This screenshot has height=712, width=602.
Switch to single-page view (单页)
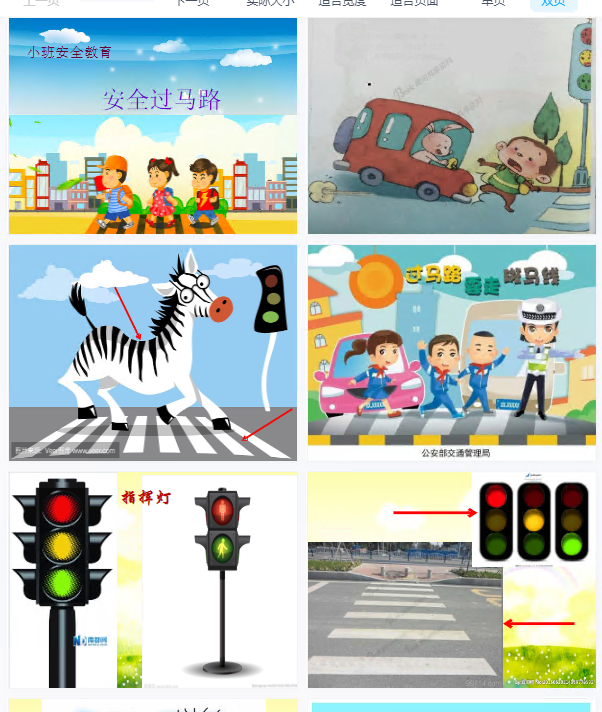tap(493, 3)
